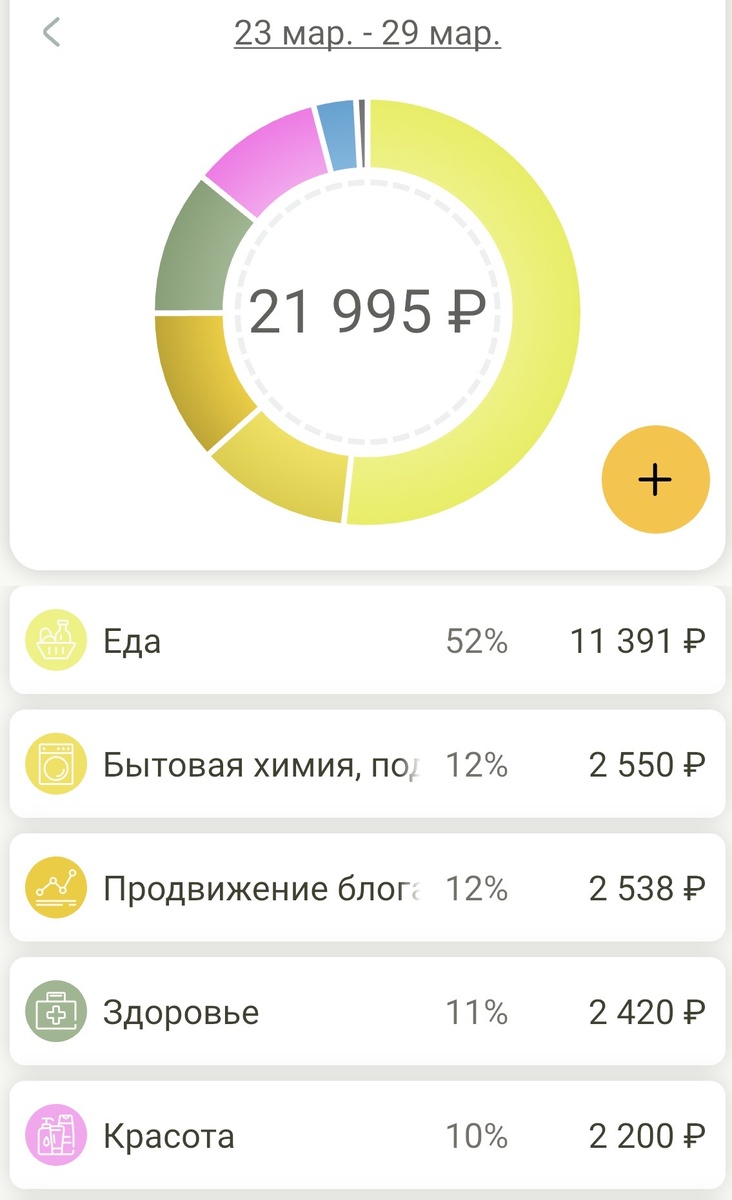Image resolution: width=732 pixels, height=1200 pixels.
Task: Click the washing machine icon for Бытовая химия
Action: [x=55, y=764]
